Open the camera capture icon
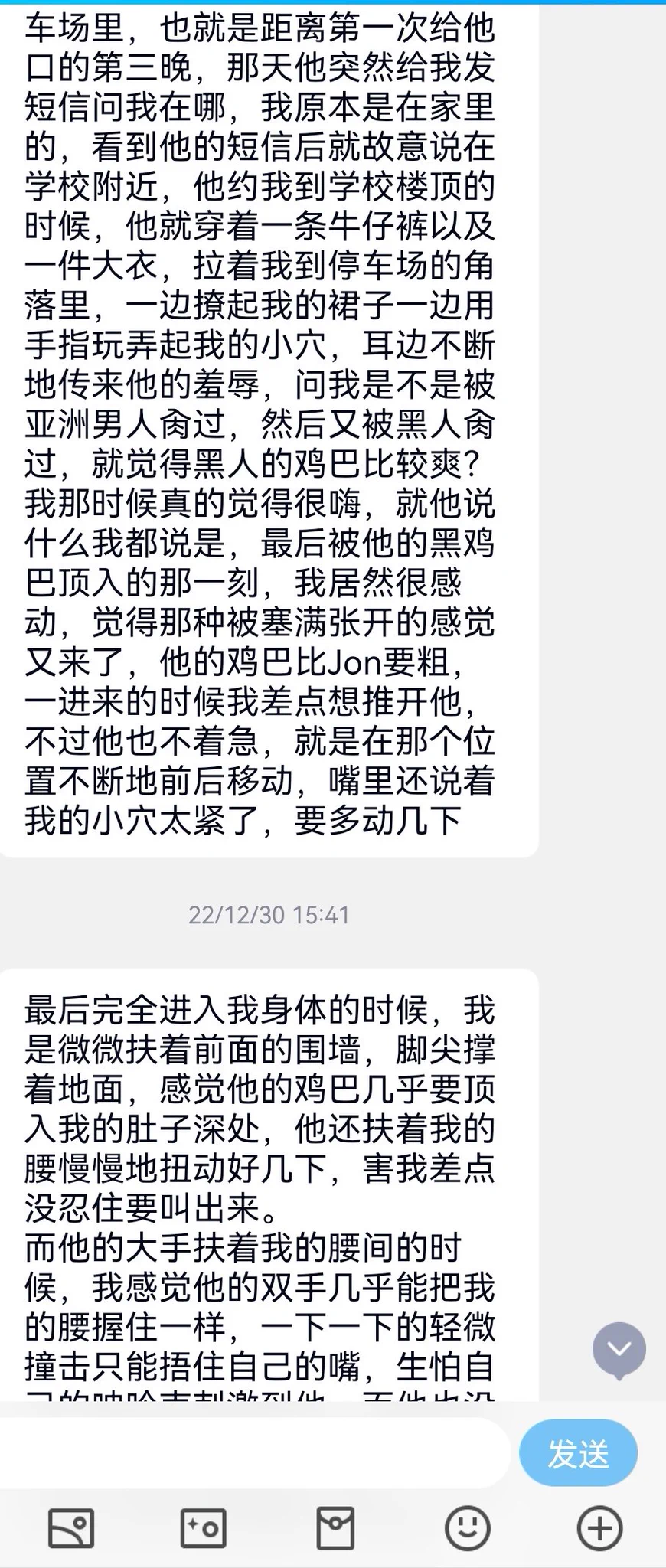 pos(203,1528)
